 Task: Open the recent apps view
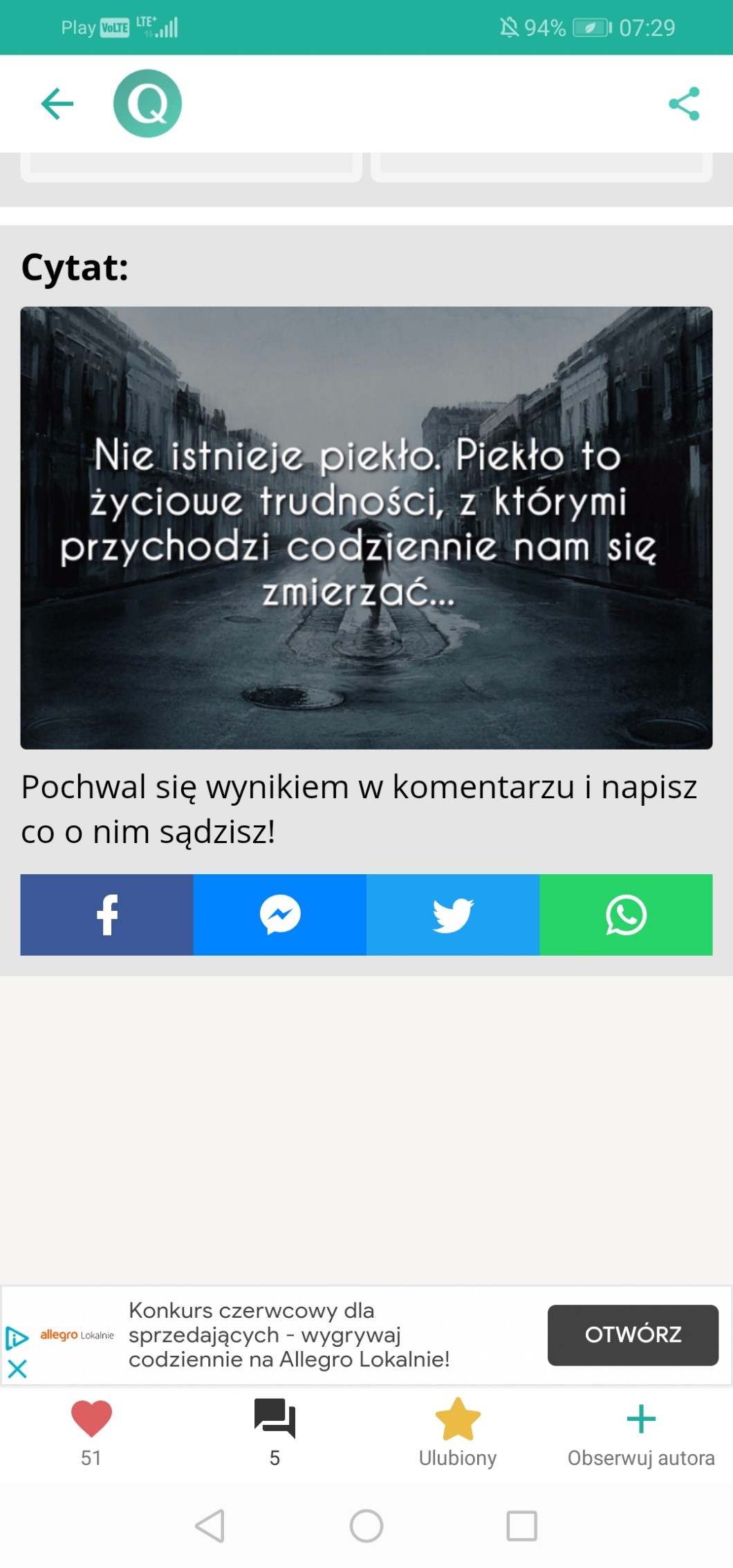pos(522,1526)
